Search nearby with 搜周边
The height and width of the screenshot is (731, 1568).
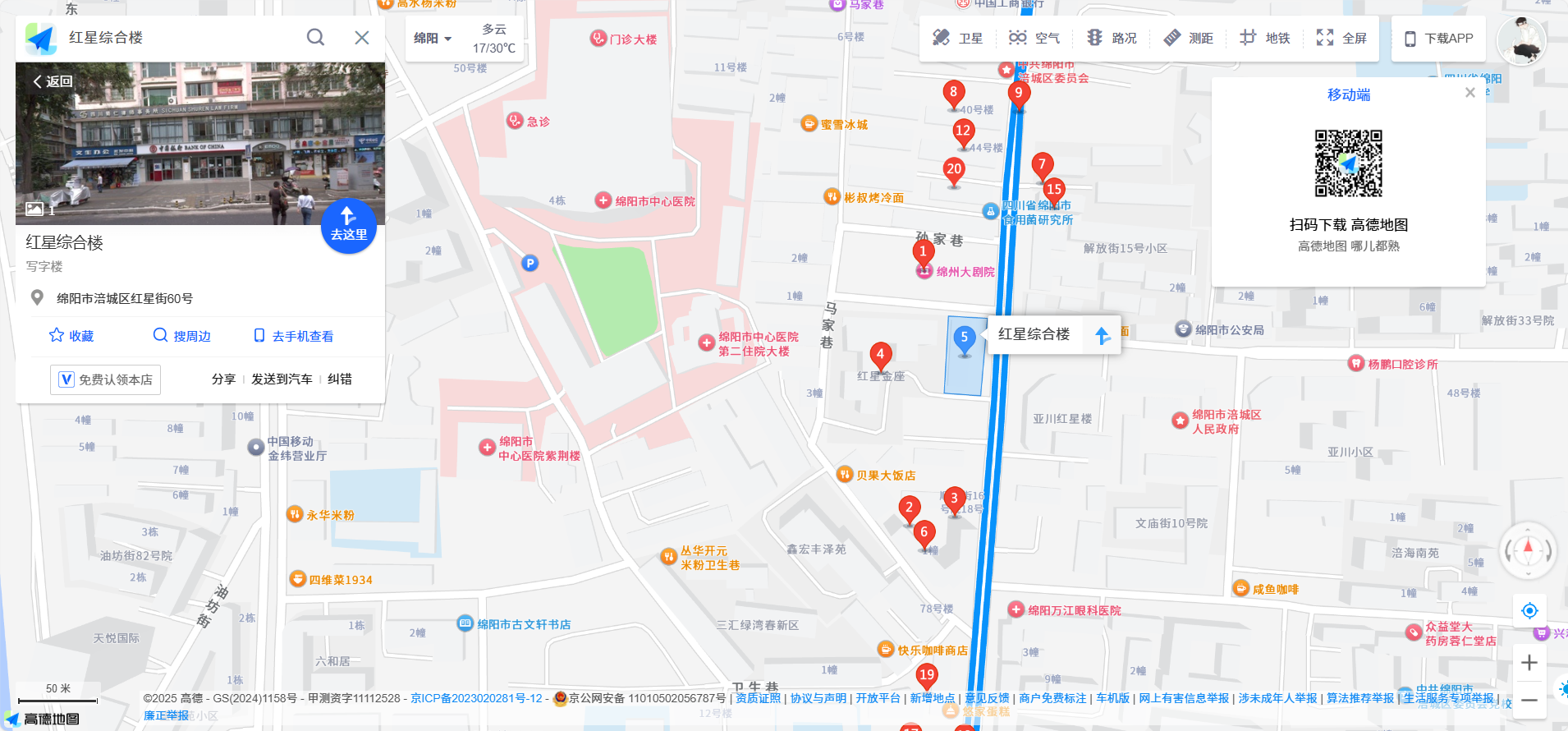[182, 336]
